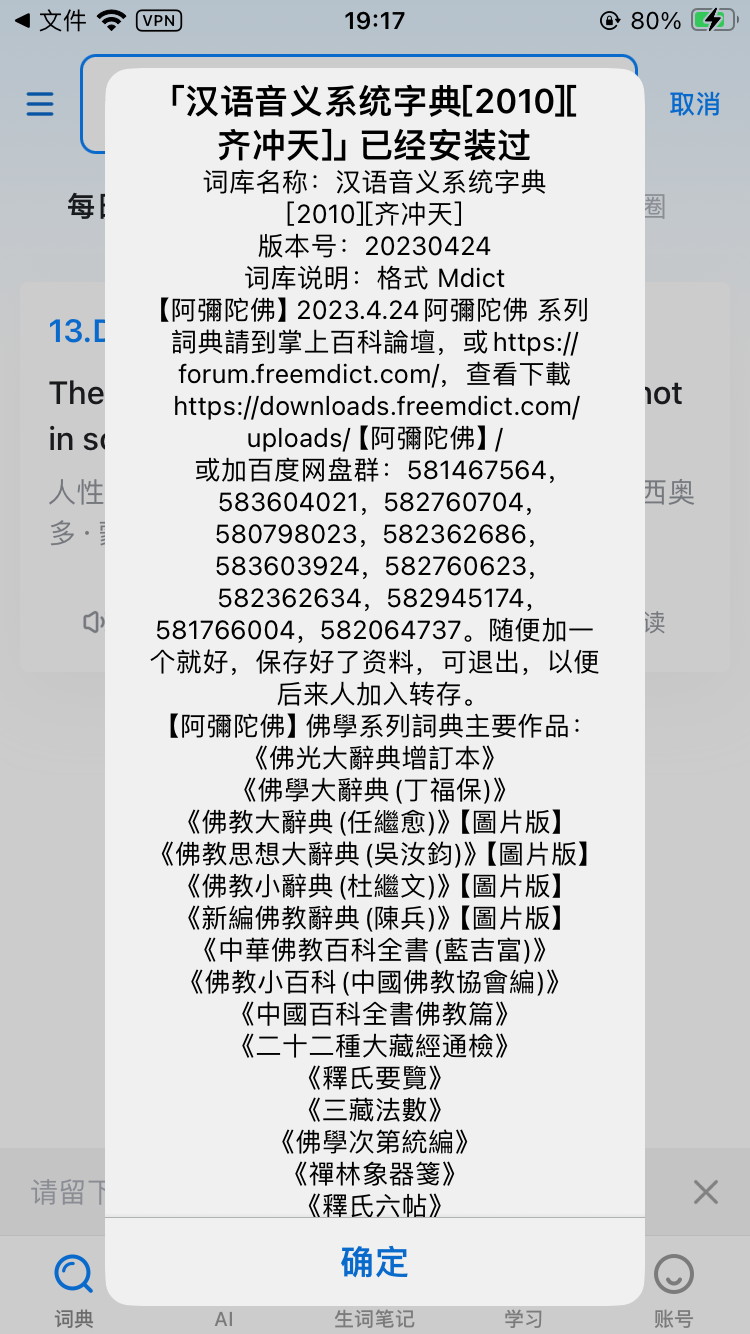This screenshot has width=750, height=1334.
Task: Open the hamburger sidebar menu
Action: pyautogui.click(x=39, y=104)
